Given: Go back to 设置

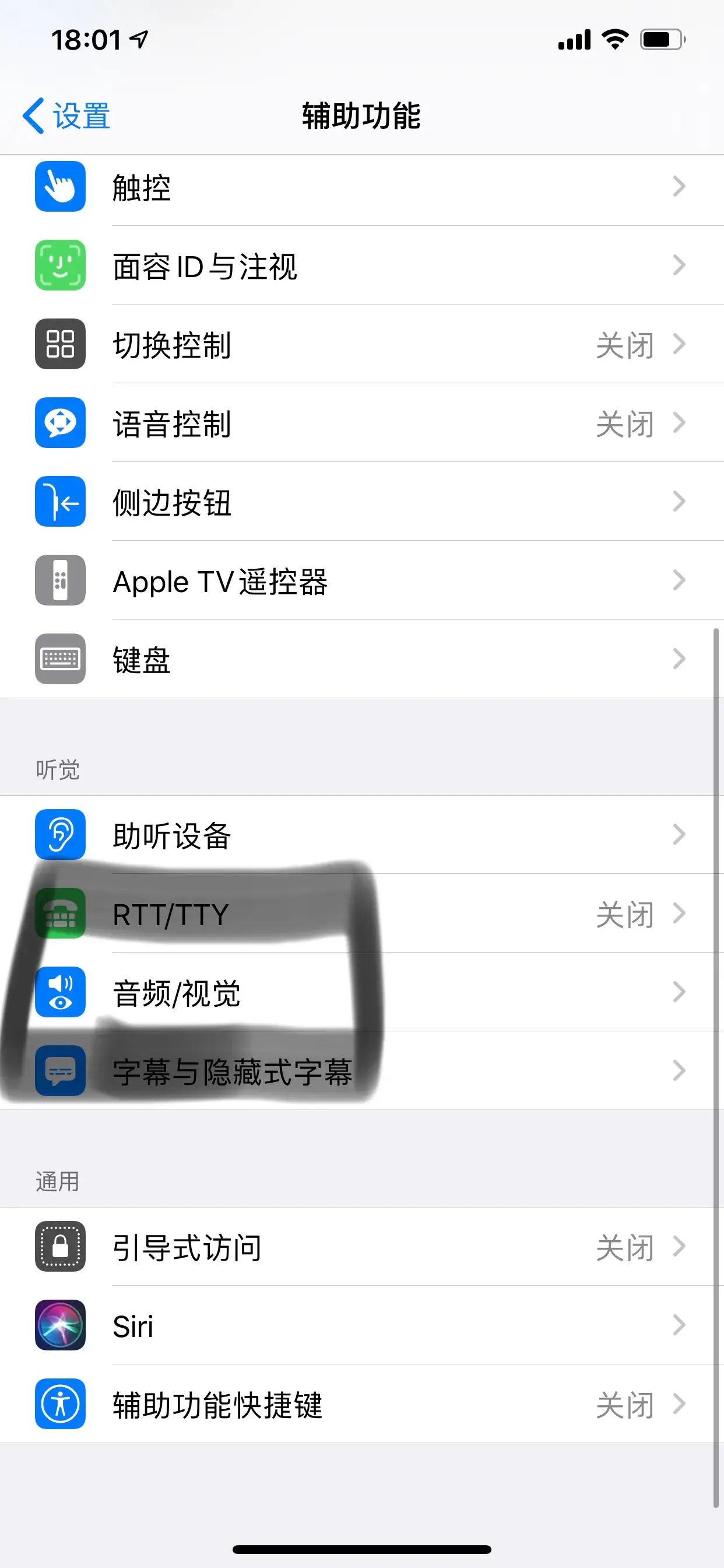Looking at the screenshot, I should pos(66,116).
